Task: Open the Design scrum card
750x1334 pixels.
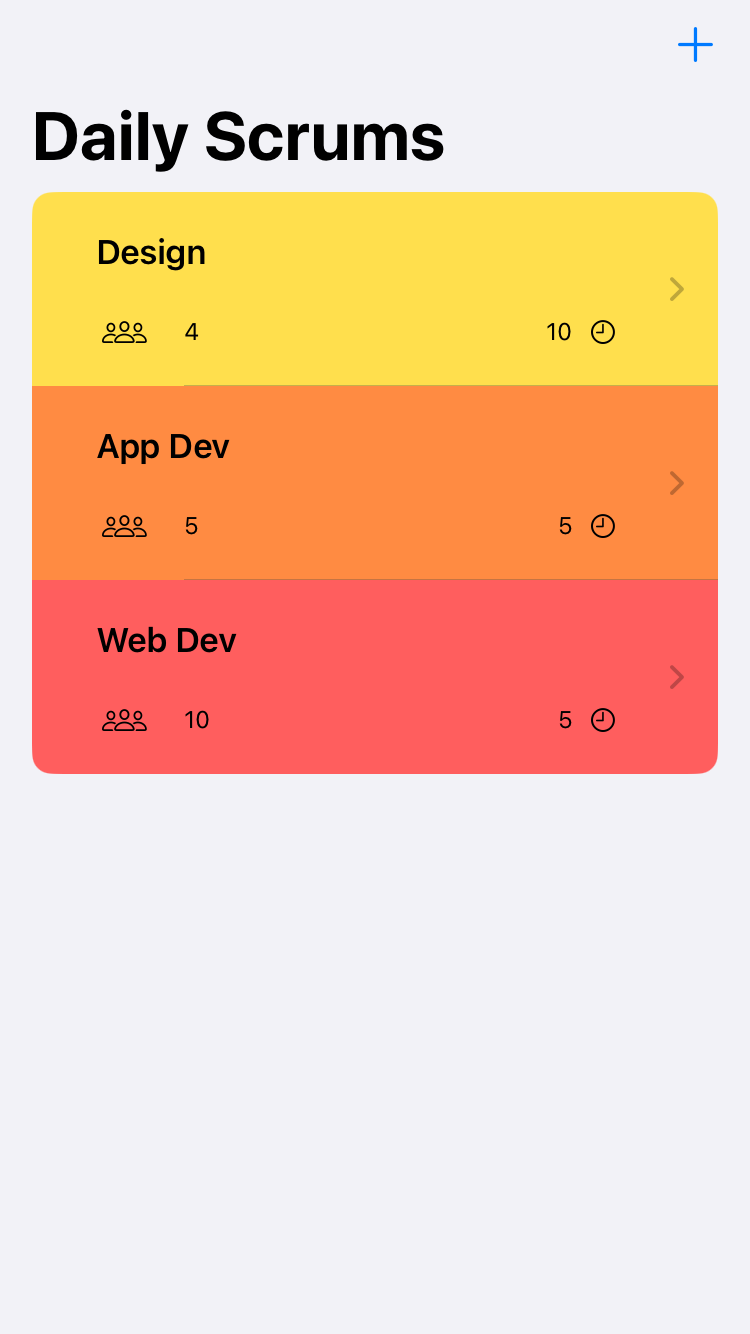Action: pos(375,289)
